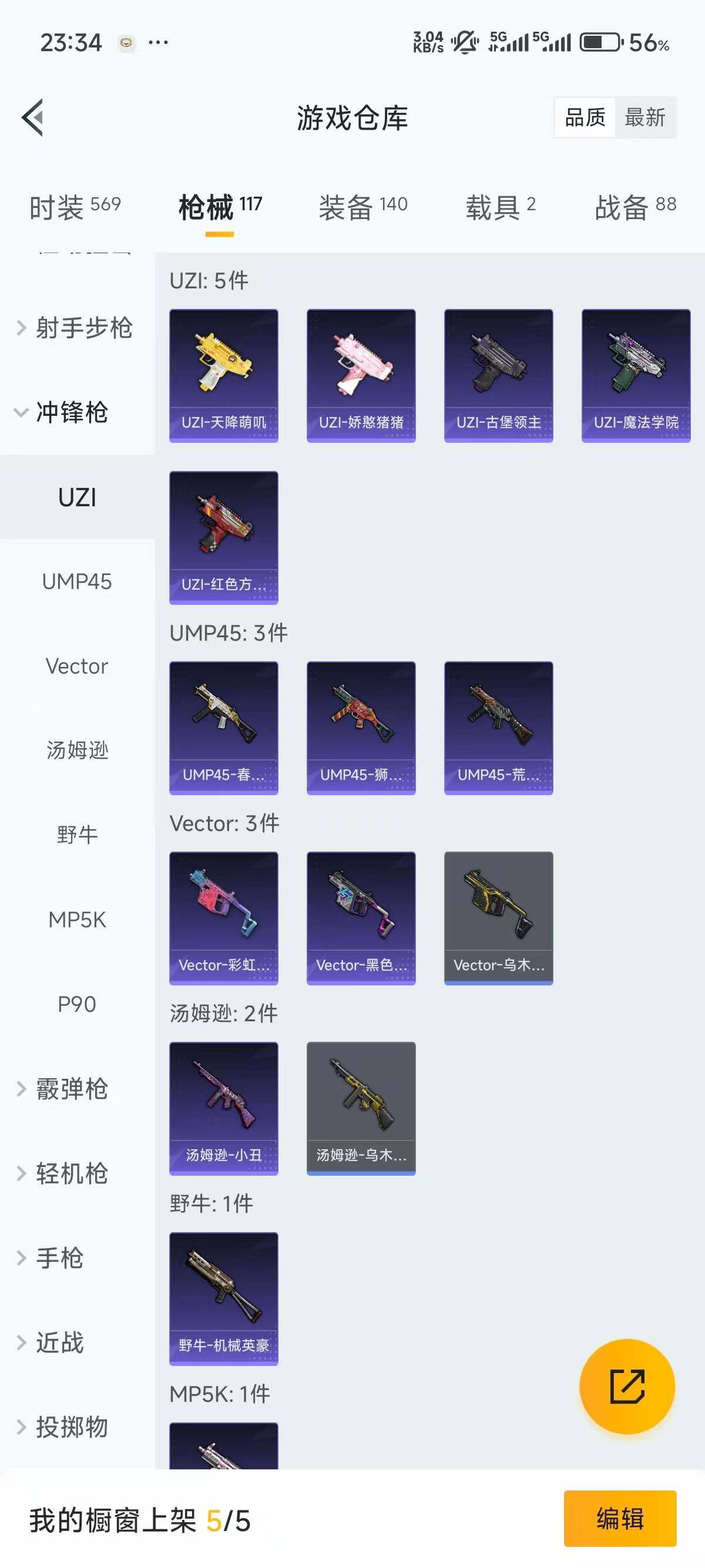
Task: Open the UMP45-狮 weapon skin
Action: (x=361, y=729)
